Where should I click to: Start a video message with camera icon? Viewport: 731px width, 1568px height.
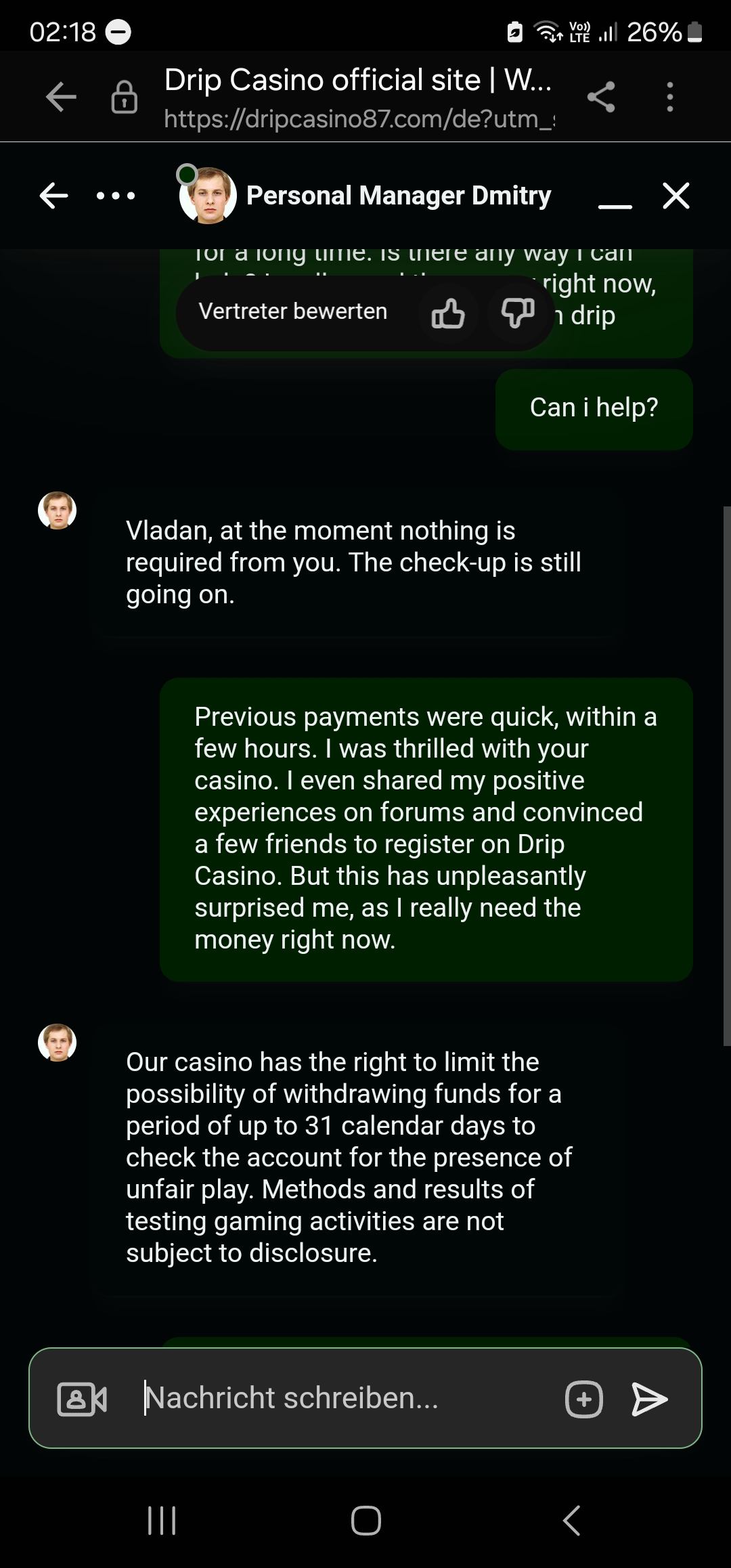pyautogui.click(x=82, y=1399)
